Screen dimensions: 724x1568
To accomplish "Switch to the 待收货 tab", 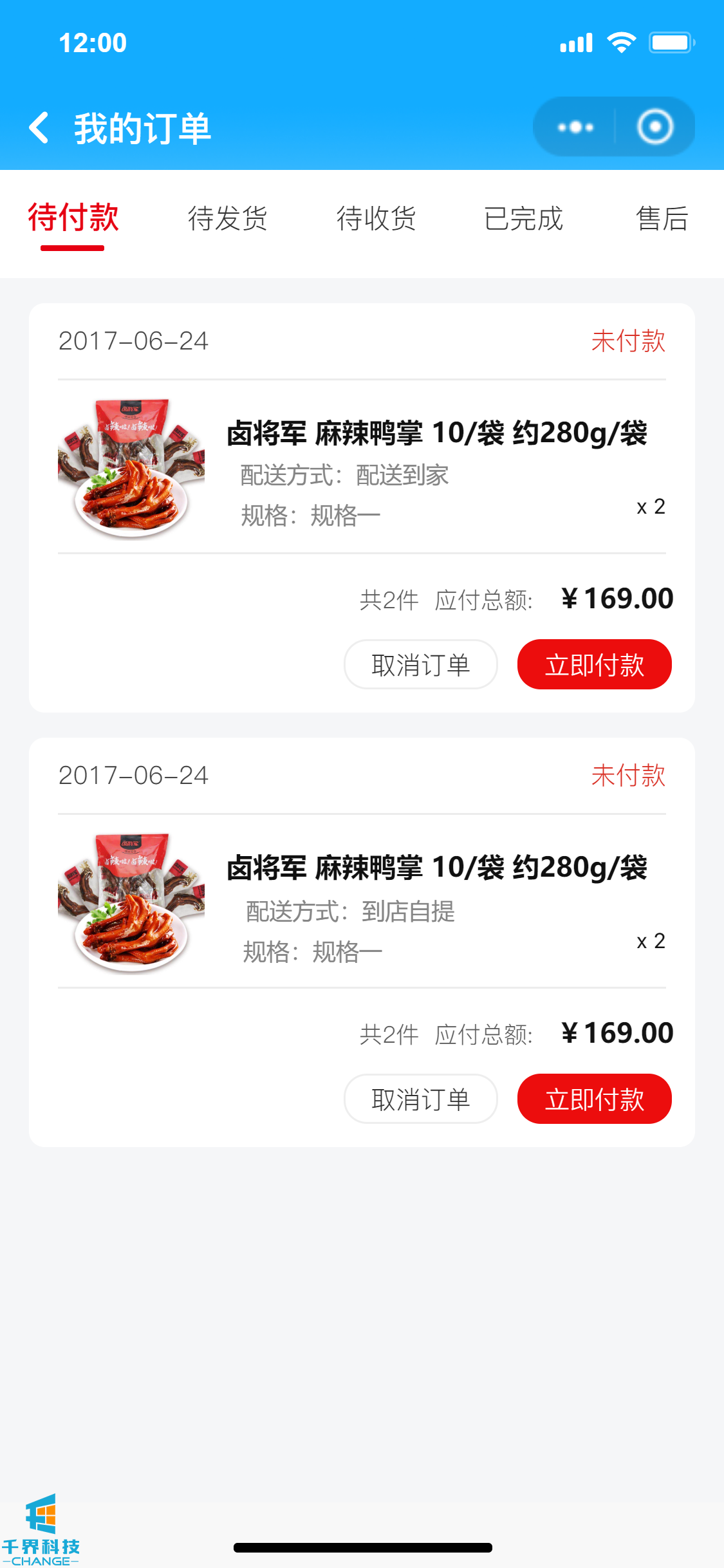I will tap(376, 218).
